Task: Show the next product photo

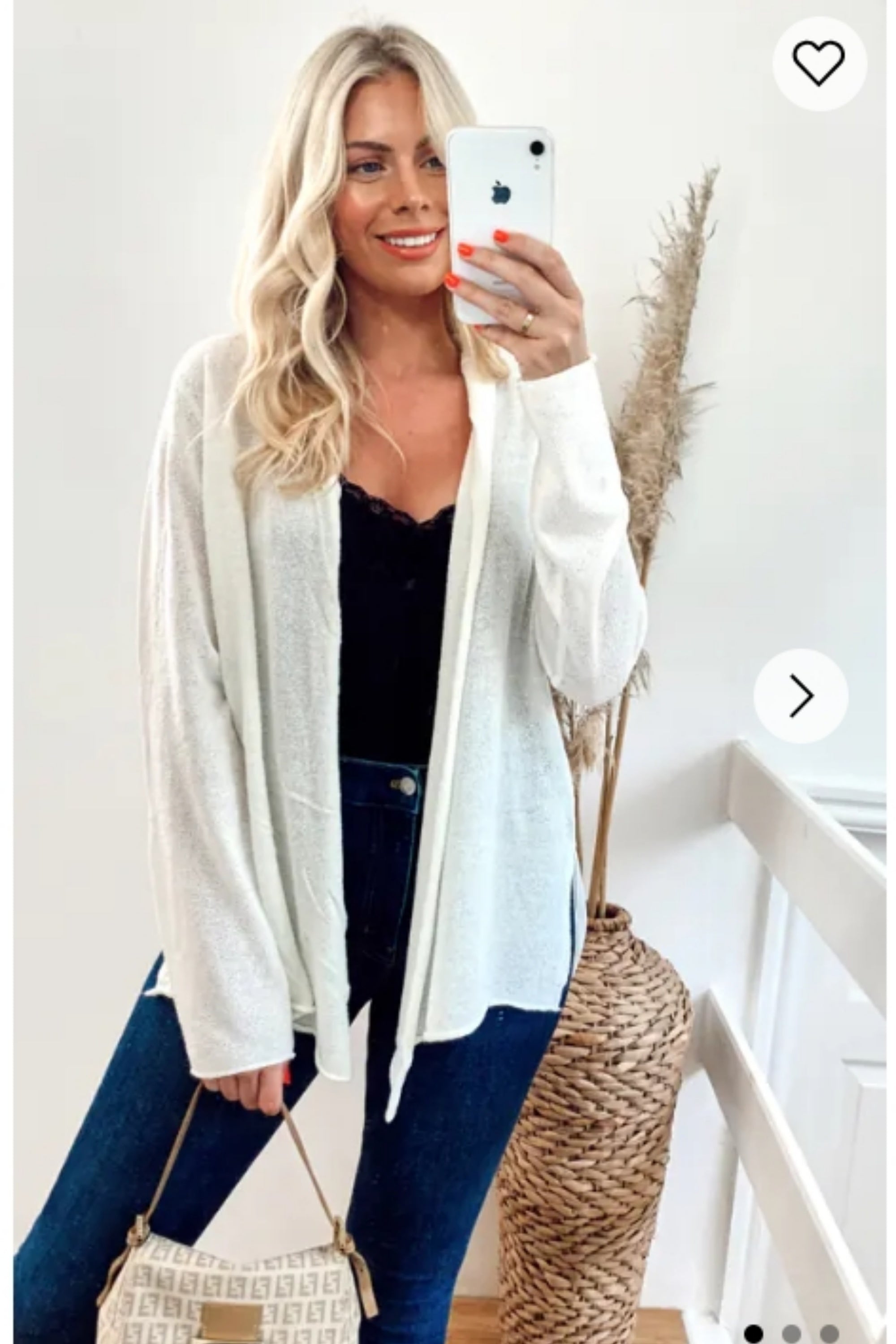Action: 801,695
